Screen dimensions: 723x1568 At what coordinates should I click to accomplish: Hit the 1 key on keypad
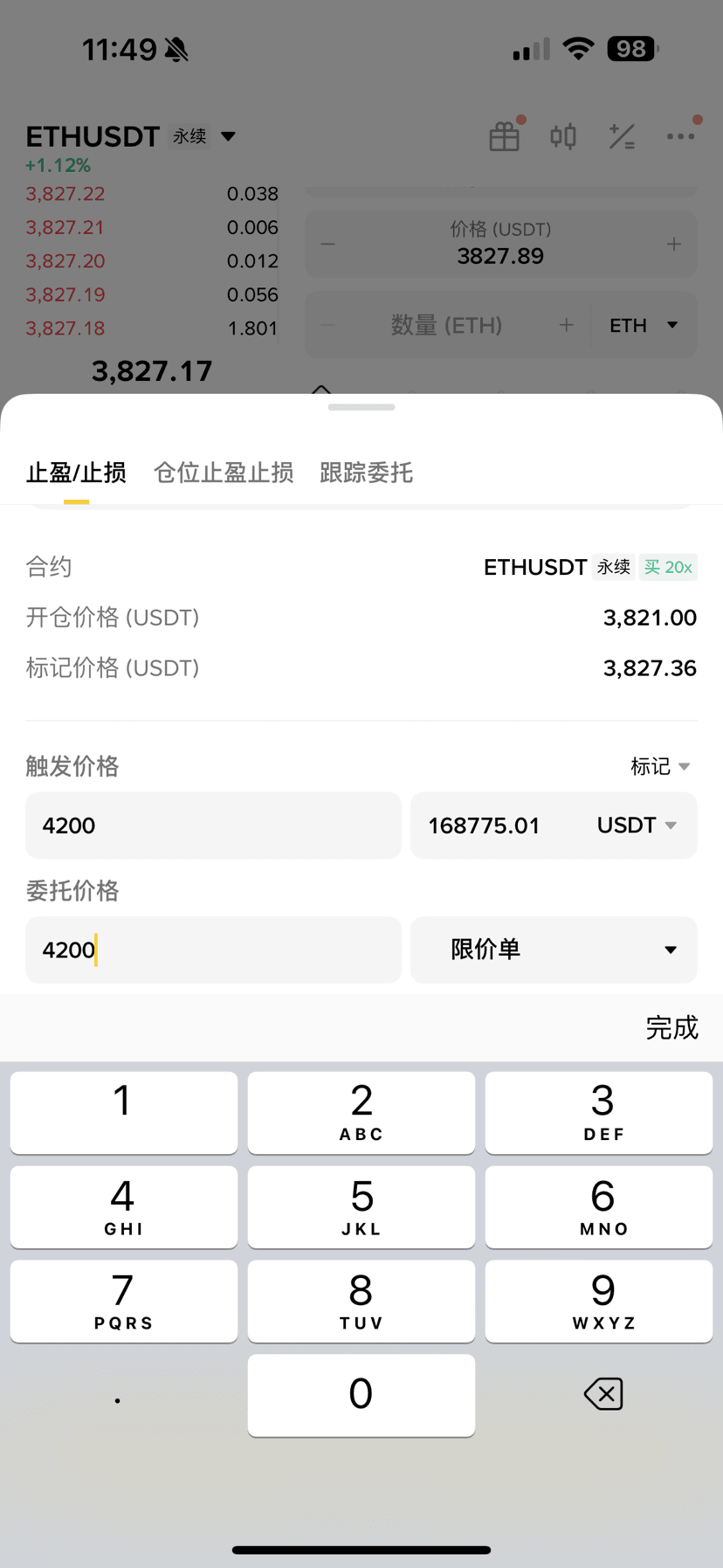click(x=123, y=1112)
